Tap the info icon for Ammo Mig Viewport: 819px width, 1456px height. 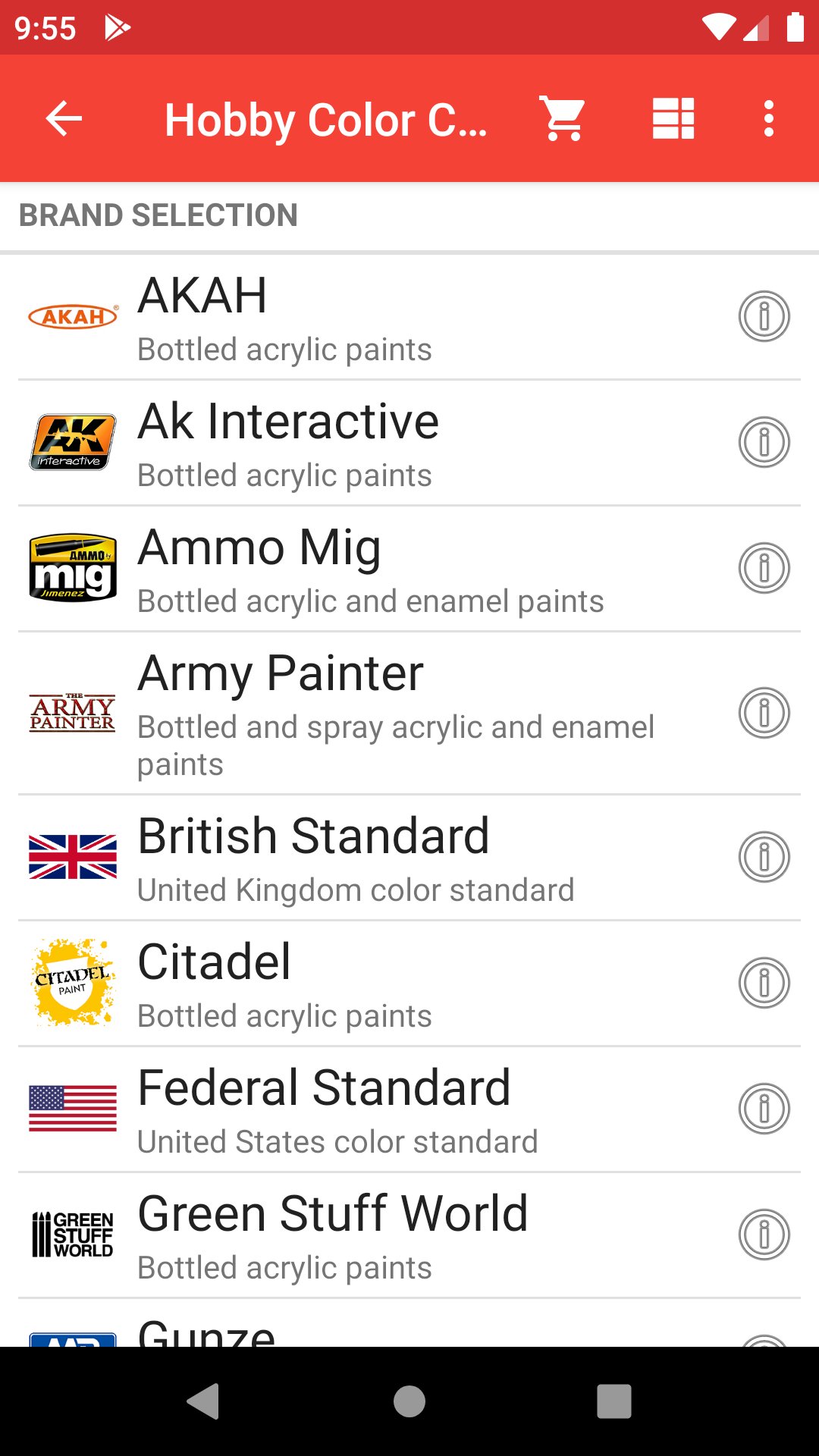pyautogui.click(x=764, y=568)
